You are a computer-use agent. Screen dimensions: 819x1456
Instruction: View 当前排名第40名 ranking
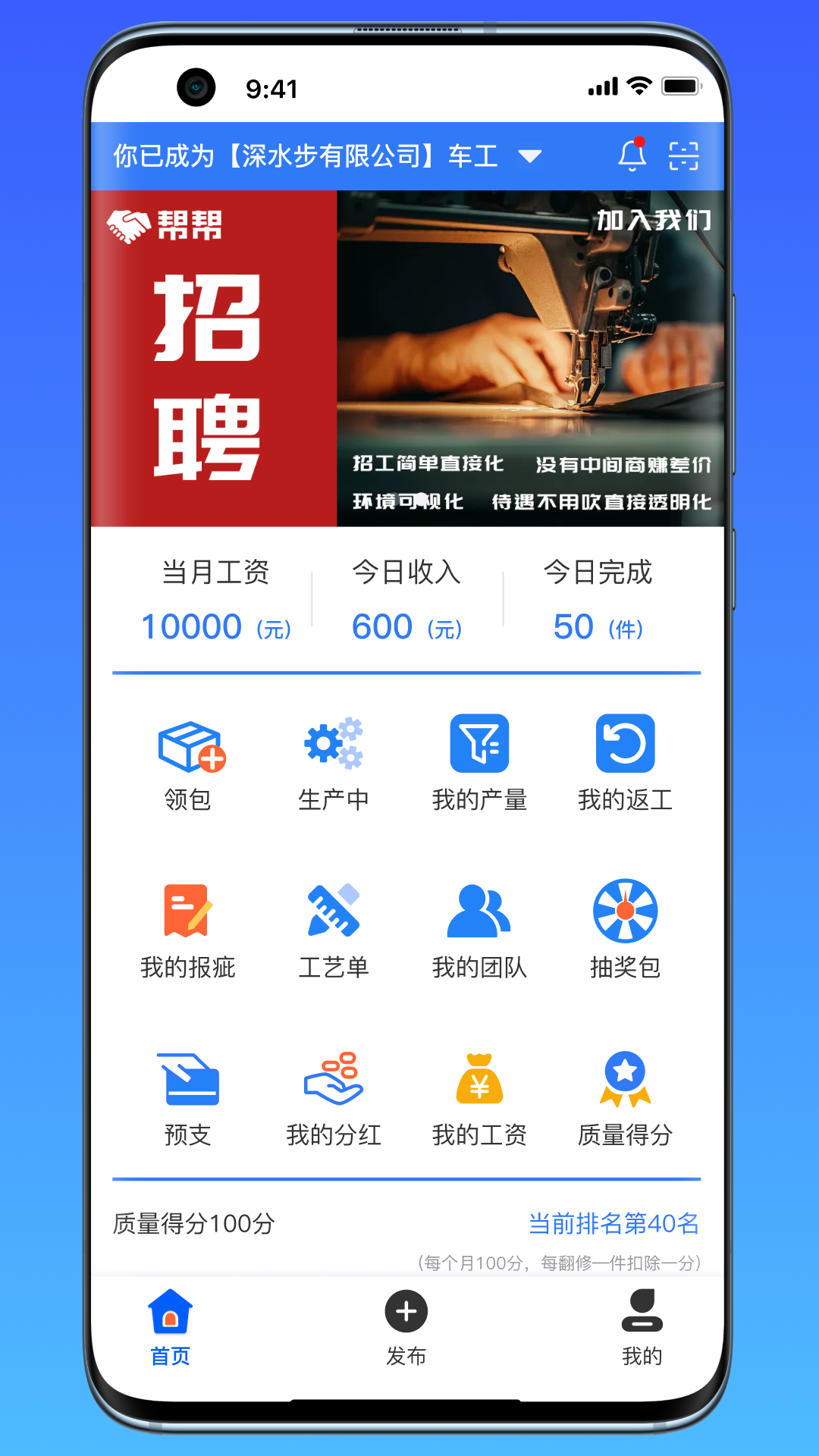(613, 1223)
